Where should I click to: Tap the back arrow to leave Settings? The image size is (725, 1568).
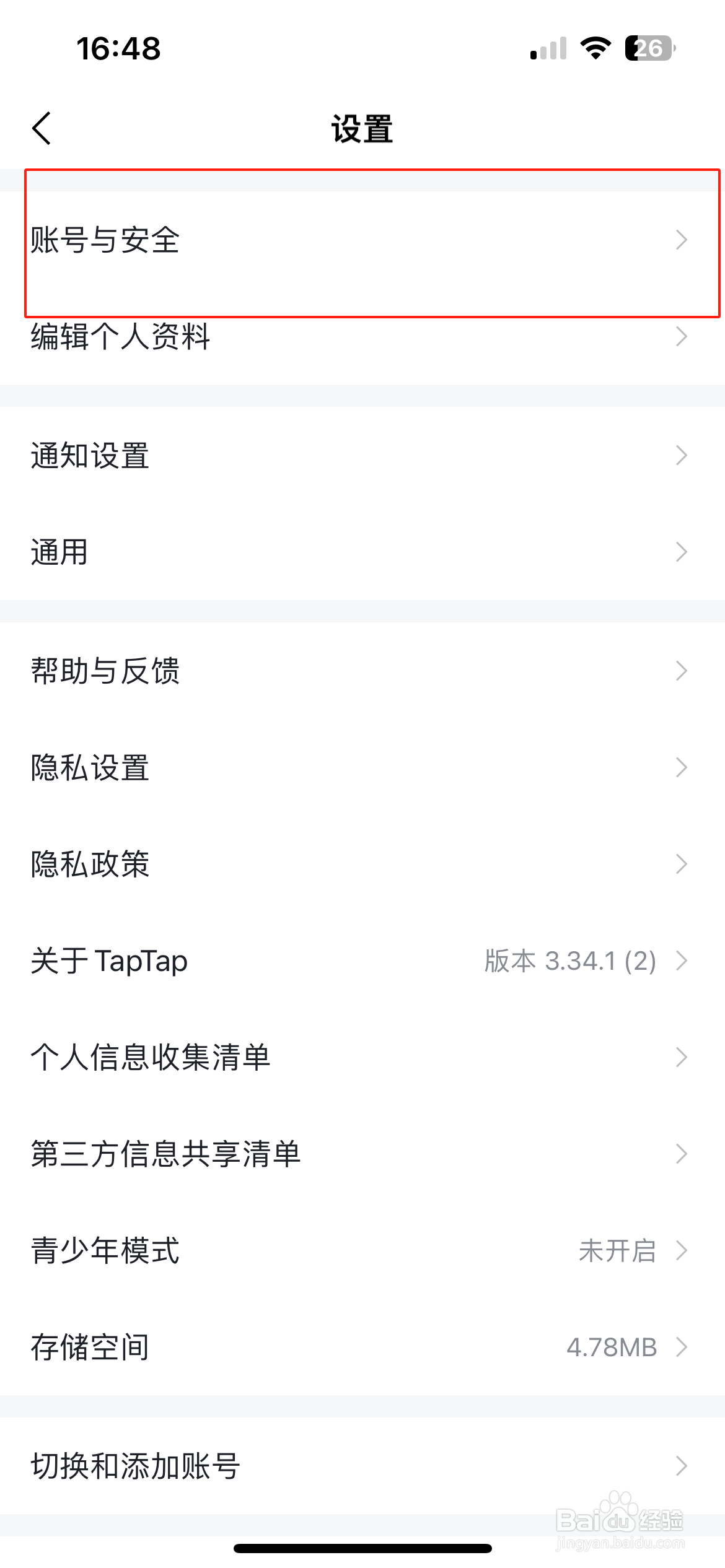[x=41, y=128]
